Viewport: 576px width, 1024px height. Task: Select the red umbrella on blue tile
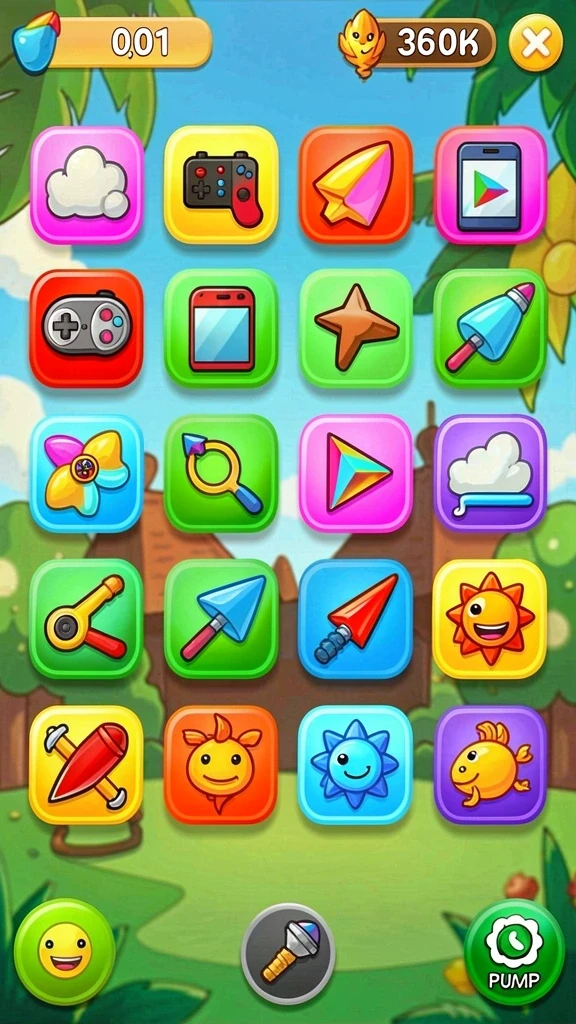click(355, 618)
